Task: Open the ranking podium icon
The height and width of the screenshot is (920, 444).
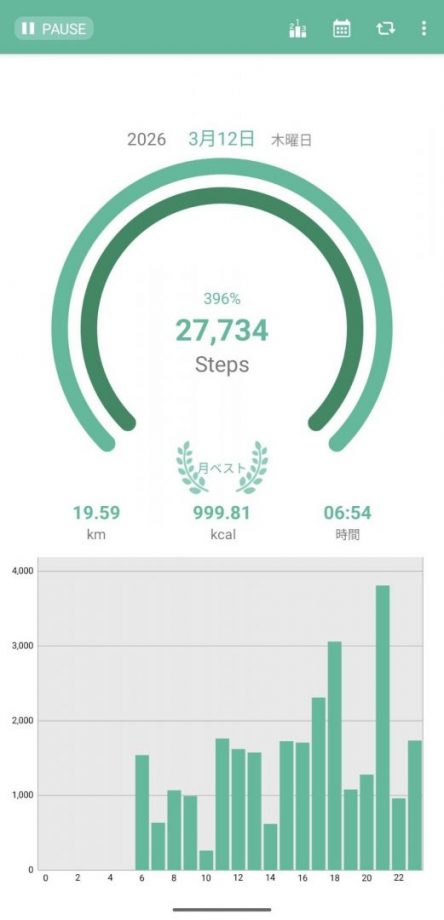Action: 297,28
